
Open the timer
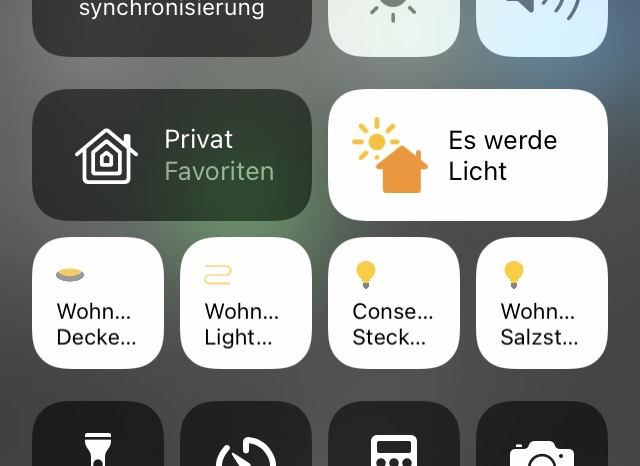coord(245,440)
